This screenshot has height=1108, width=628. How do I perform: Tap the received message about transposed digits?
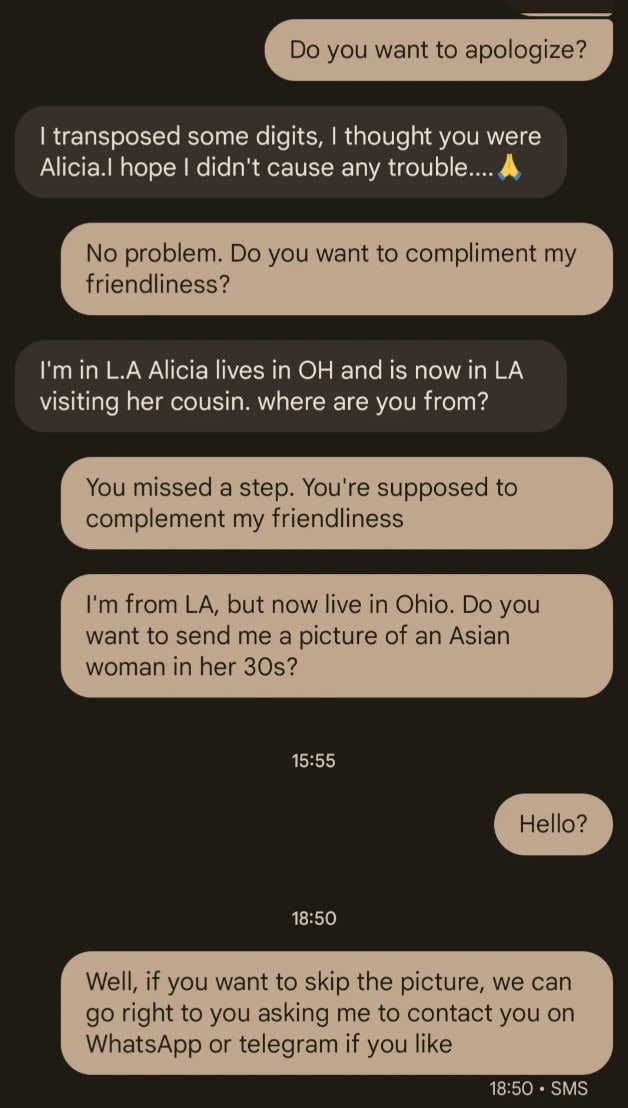pos(290,152)
